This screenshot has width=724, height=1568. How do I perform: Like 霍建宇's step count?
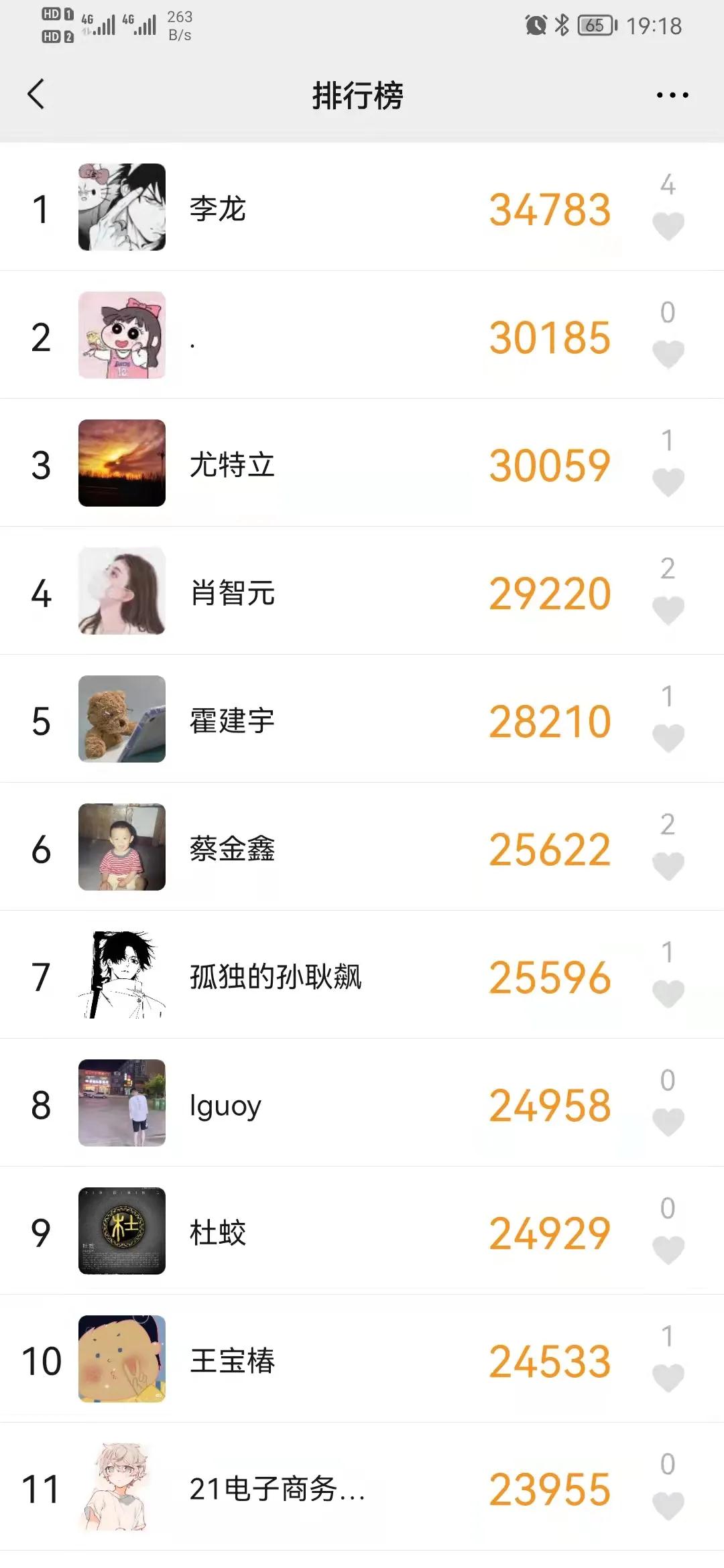pos(668,738)
